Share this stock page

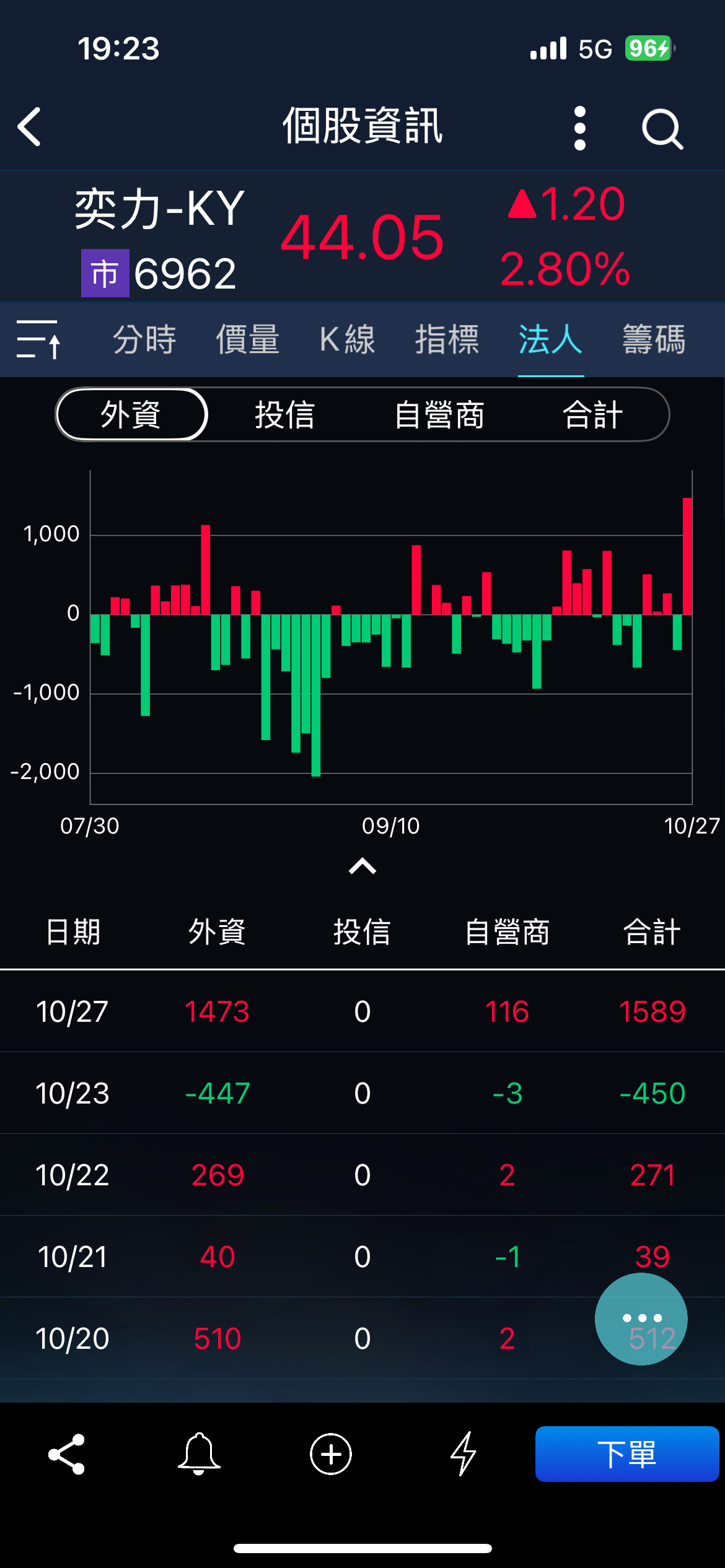[x=66, y=1453]
